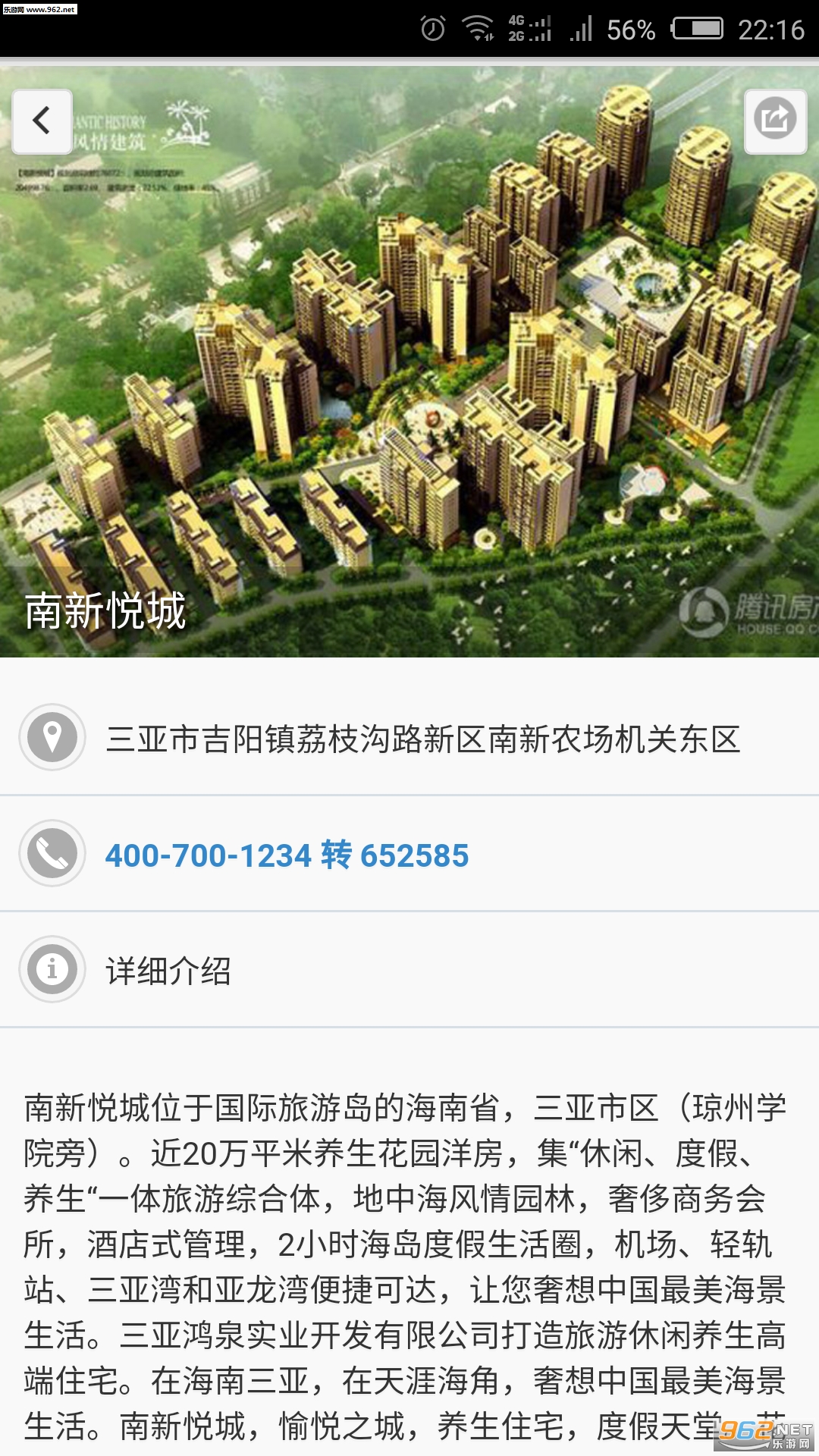Image resolution: width=819 pixels, height=1456 pixels.
Task: Go back using the arrow button
Action: (42, 121)
